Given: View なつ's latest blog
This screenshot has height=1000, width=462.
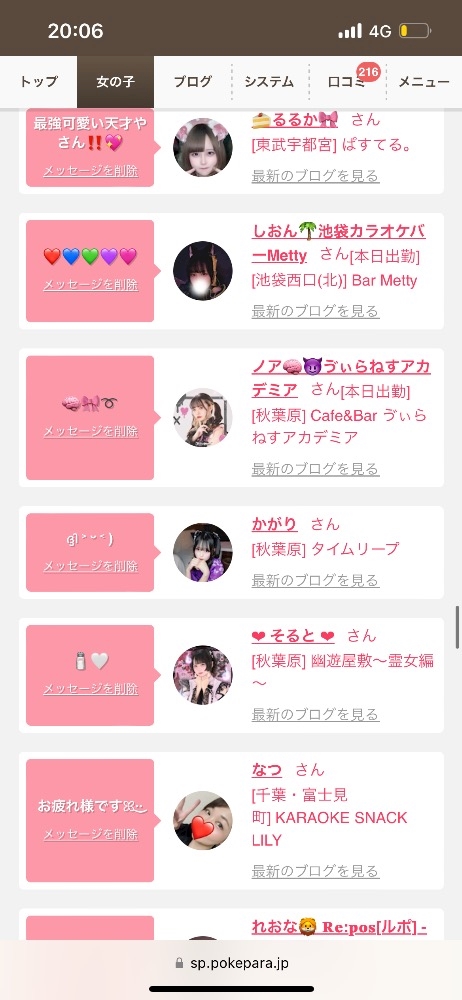Looking at the screenshot, I should [315, 872].
